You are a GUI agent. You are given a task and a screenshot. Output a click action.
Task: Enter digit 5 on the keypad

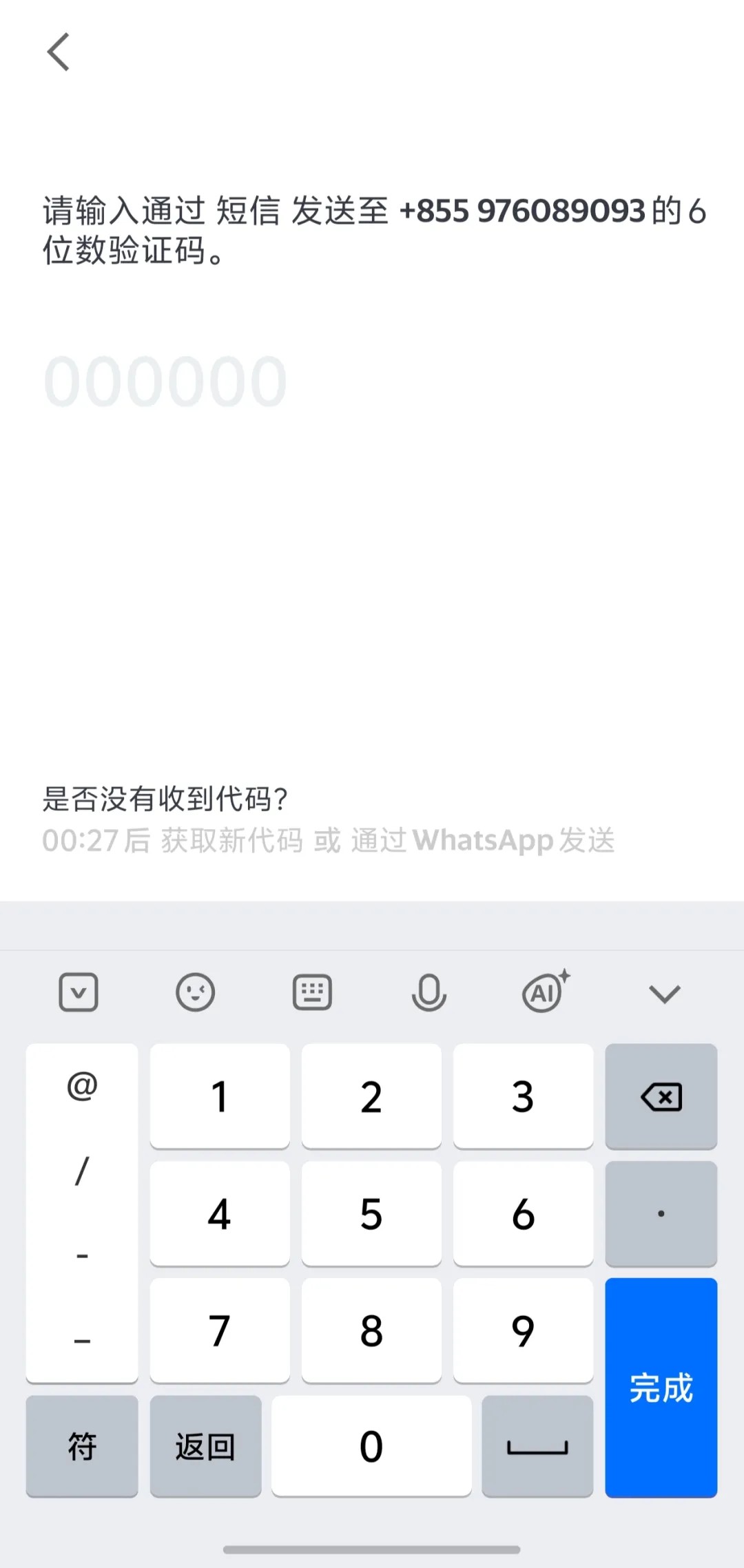point(371,1213)
